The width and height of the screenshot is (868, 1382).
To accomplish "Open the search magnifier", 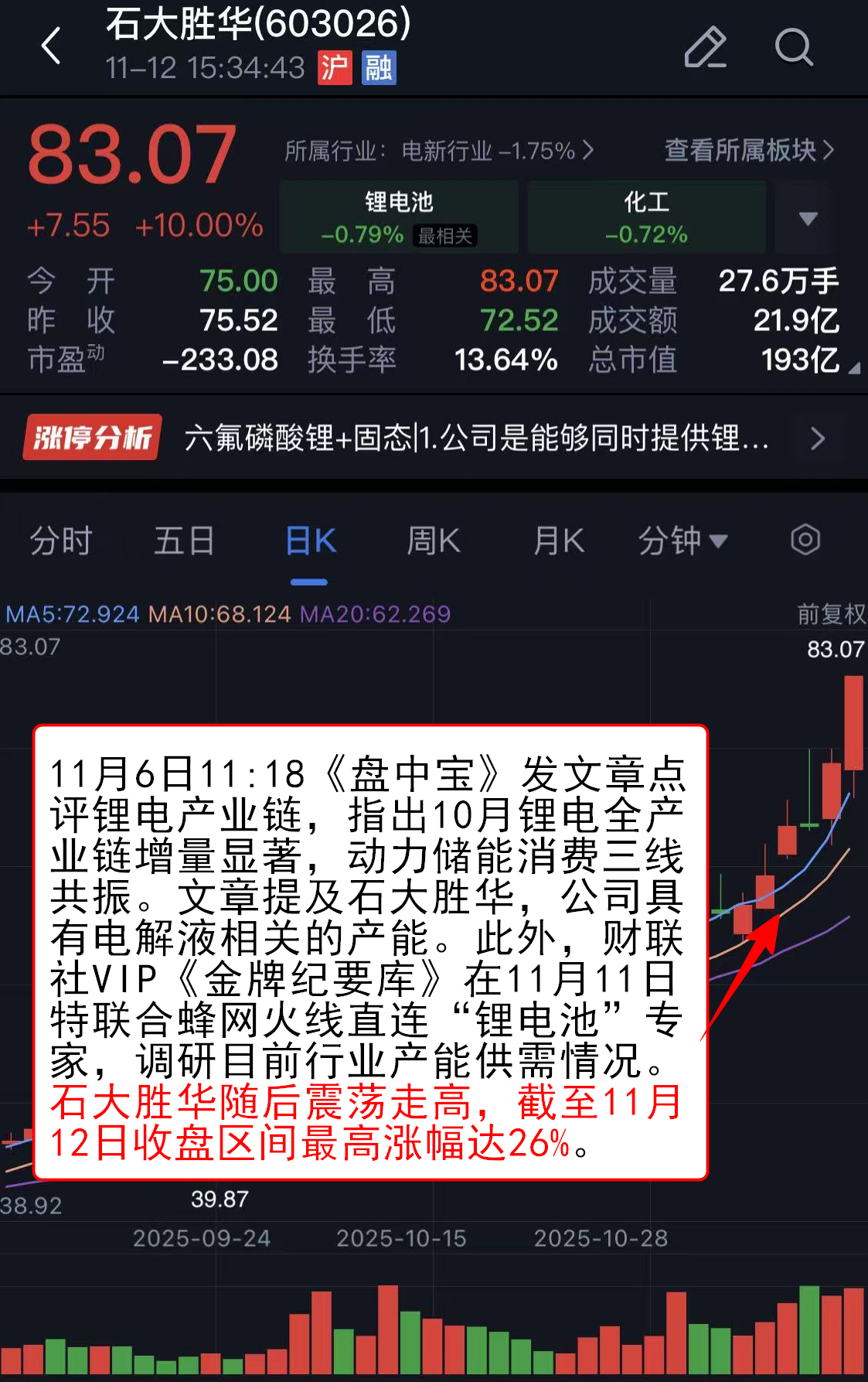I will click(x=793, y=47).
